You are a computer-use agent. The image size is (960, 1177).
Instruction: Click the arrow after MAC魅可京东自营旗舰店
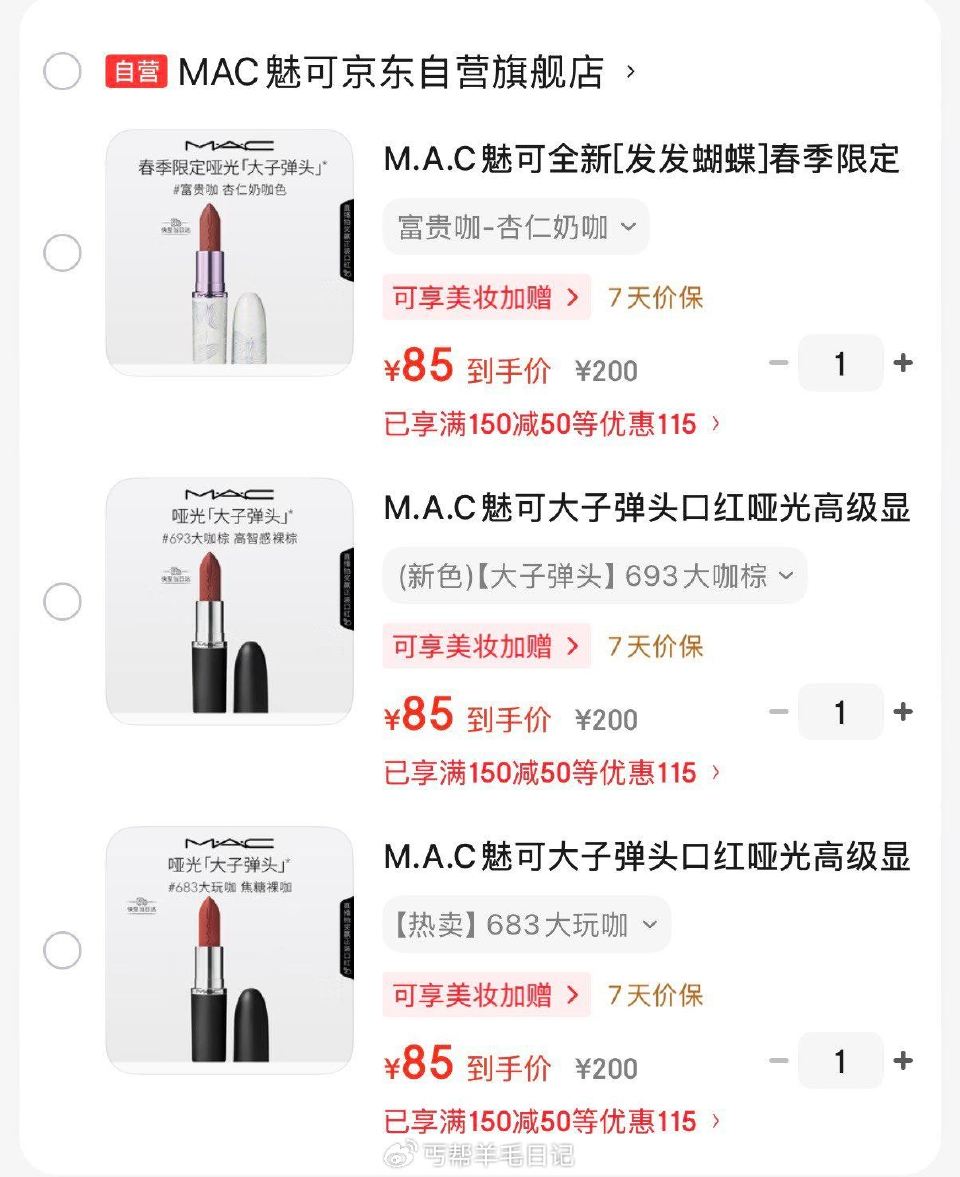tap(628, 71)
